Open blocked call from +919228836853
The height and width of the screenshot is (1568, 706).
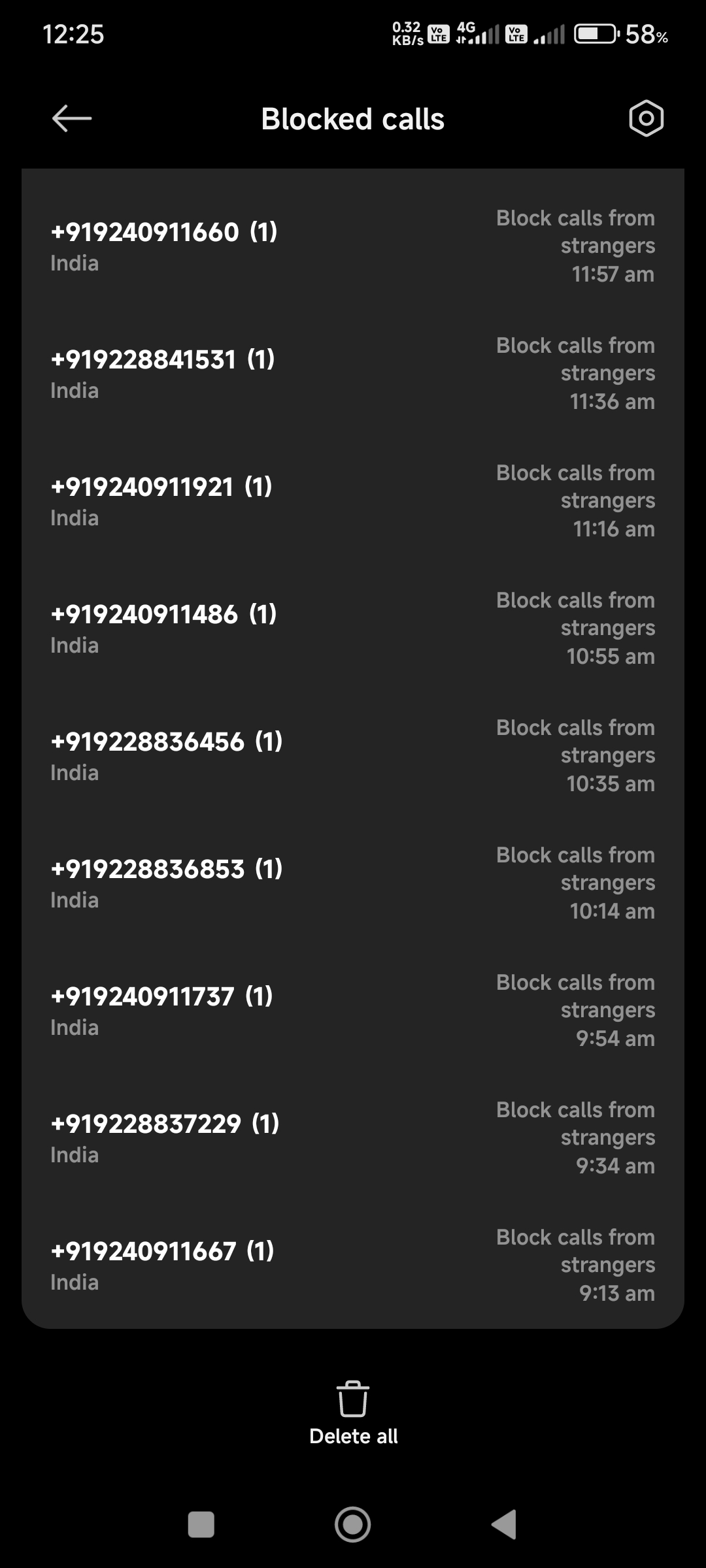tap(353, 883)
